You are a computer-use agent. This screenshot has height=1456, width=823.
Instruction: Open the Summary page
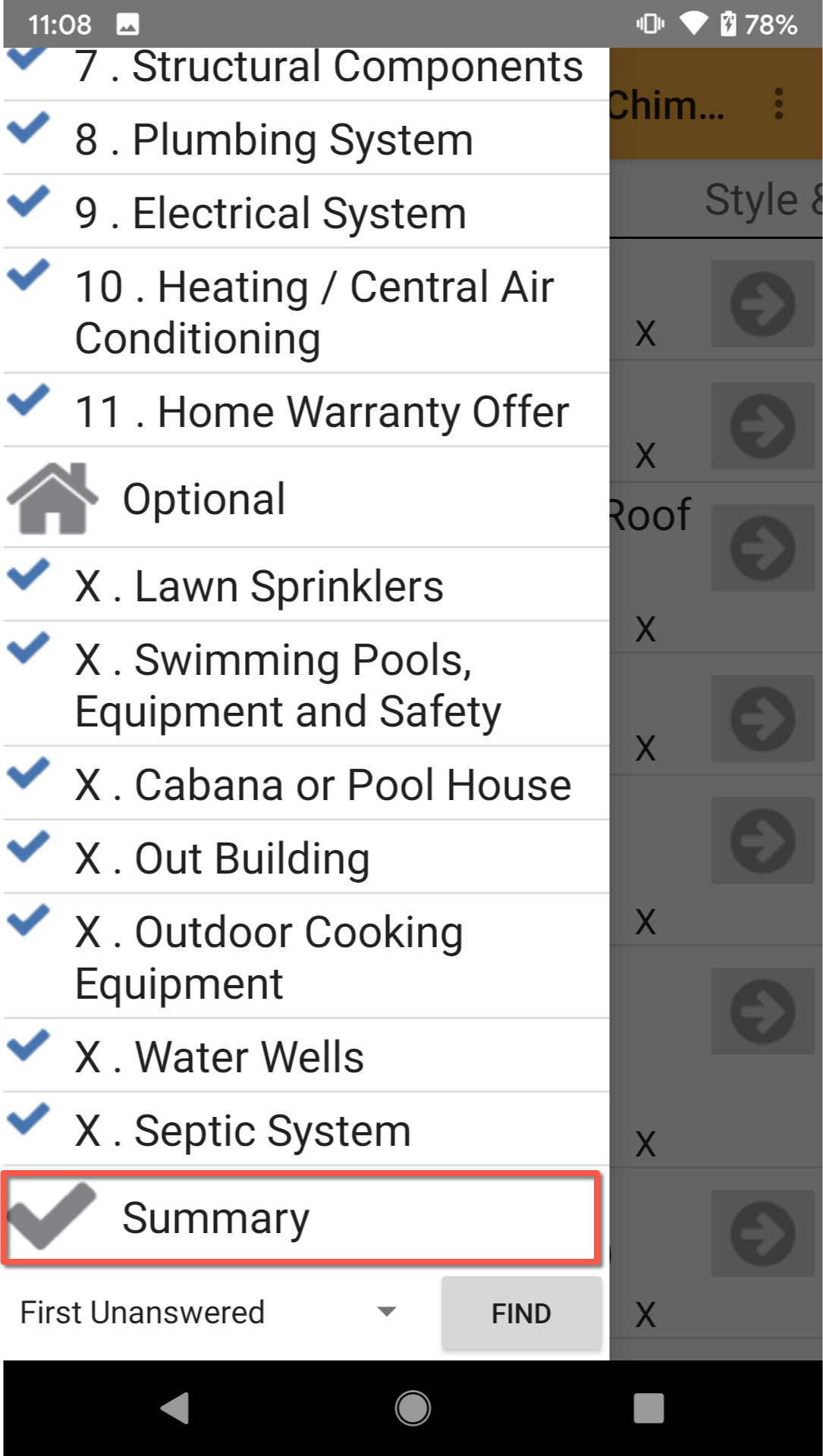click(302, 1218)
